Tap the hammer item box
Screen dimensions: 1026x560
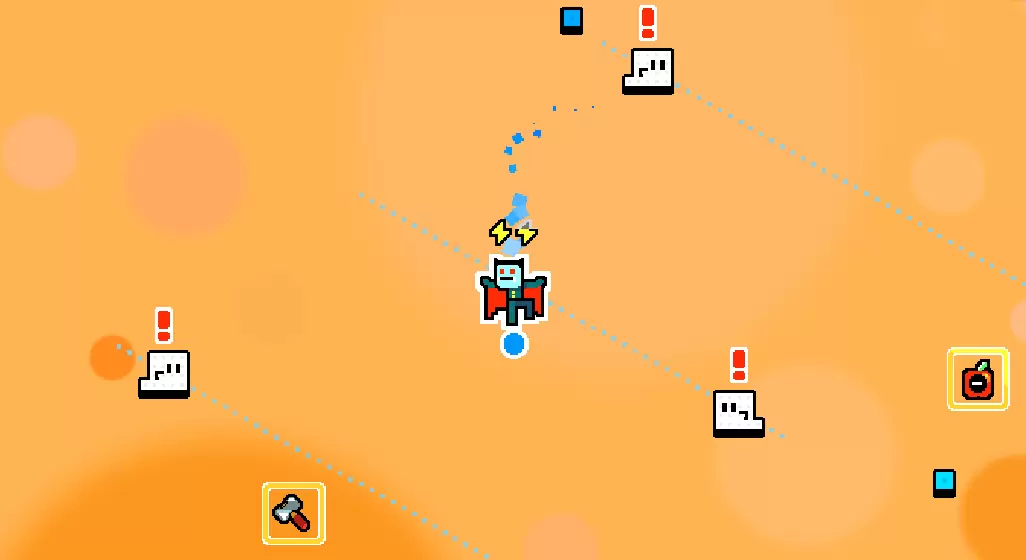(293, 513)
